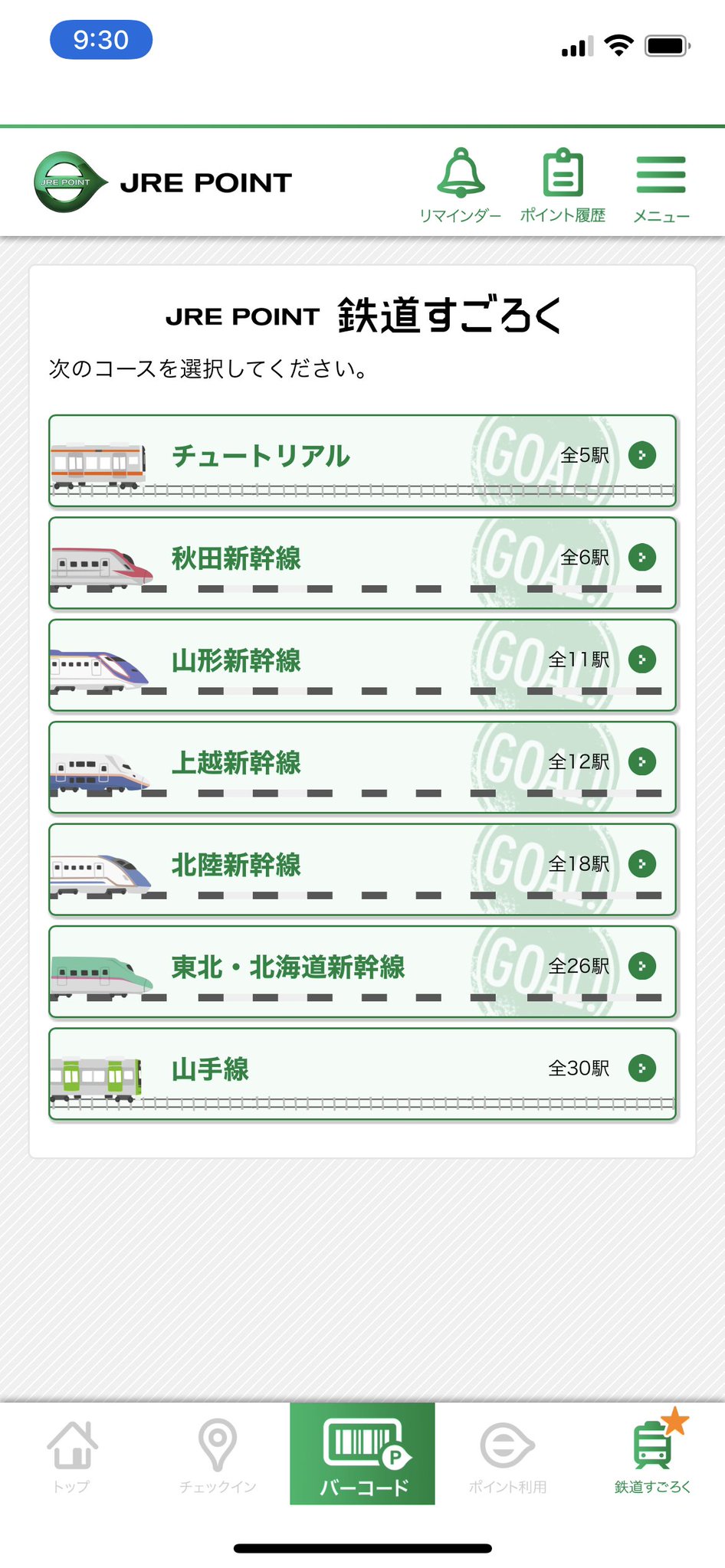
Task: Tap the JRE POINT logo
Action: (x=163, y=182)
